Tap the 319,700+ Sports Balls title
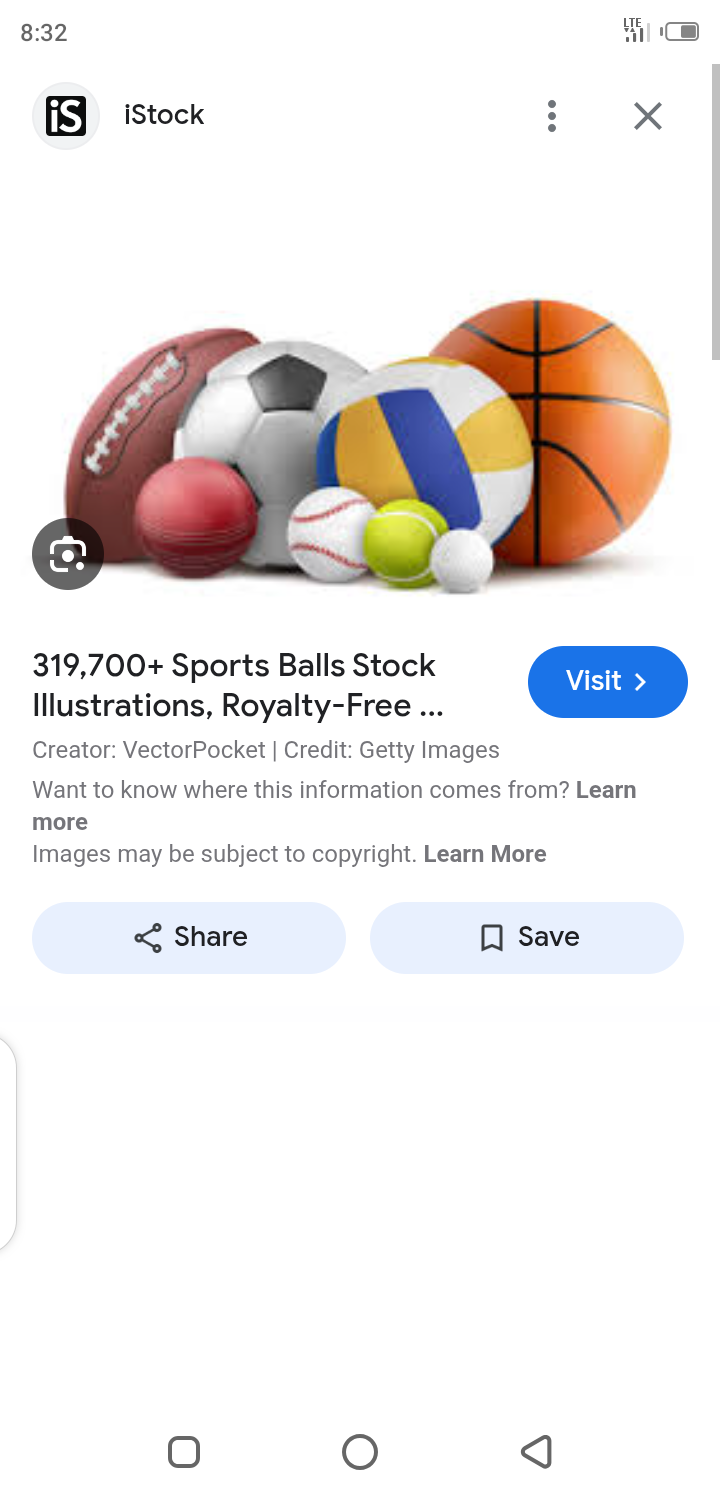The image size is (720, 1500). point(238,685)
